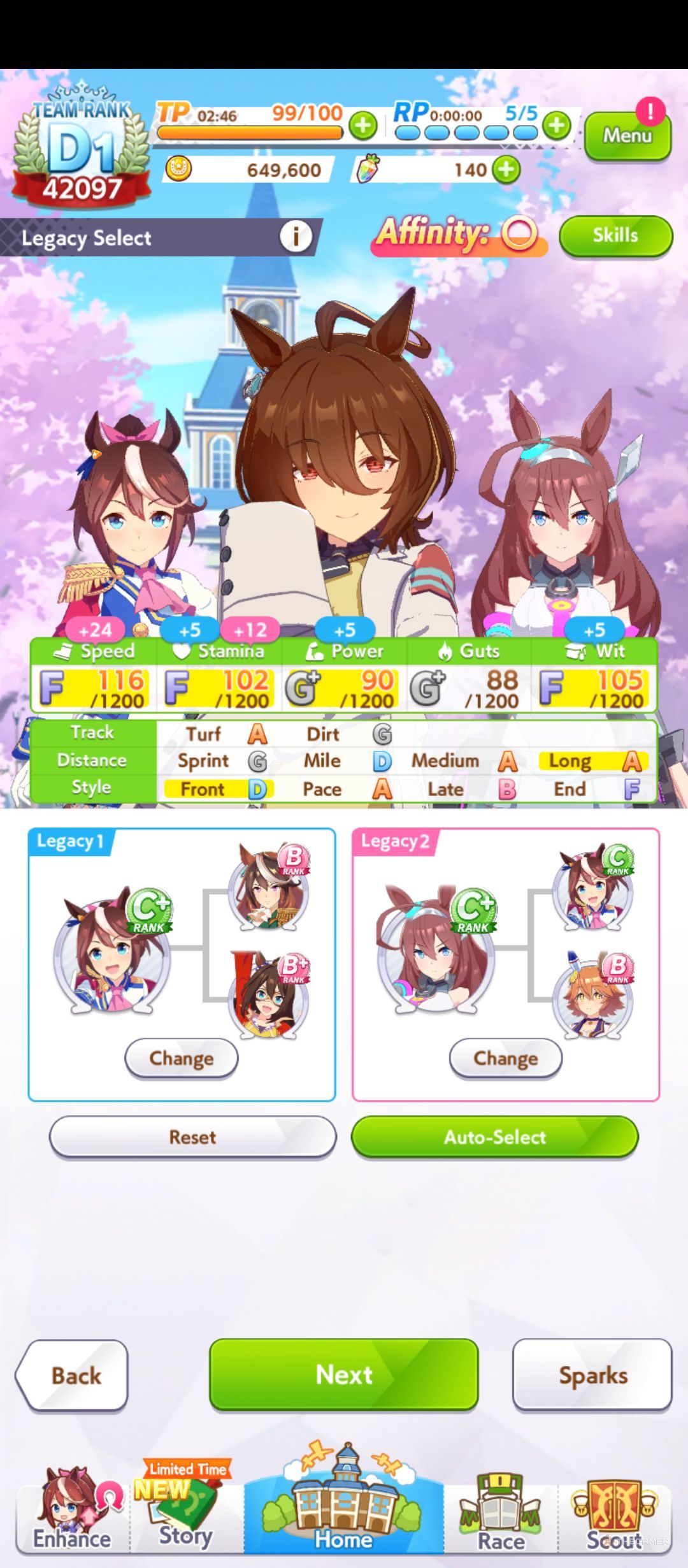Image resolution: width=688 pixels, height=1568 pixels.
Task: Add TP with the plus icon
Action: point(363,126)
